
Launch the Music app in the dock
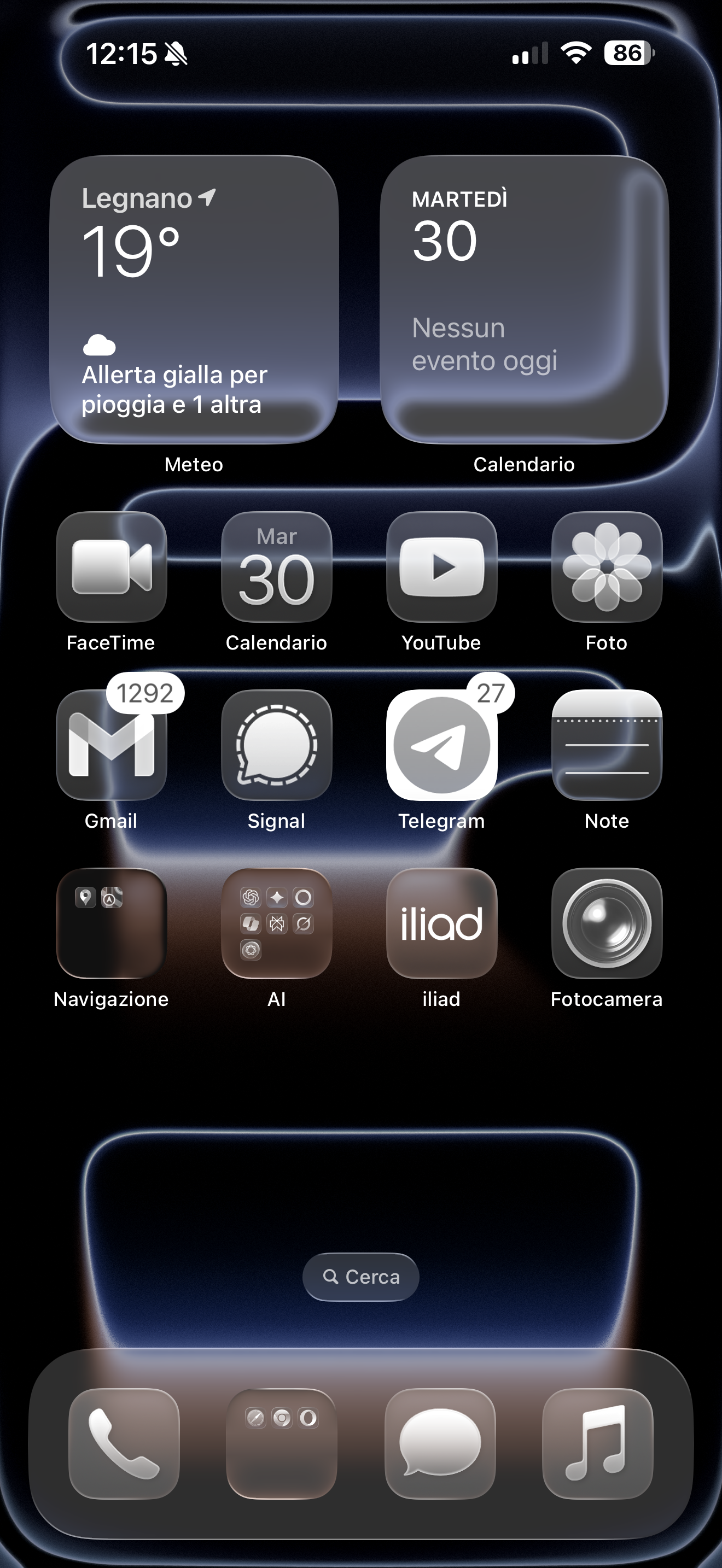(597, 1443)
